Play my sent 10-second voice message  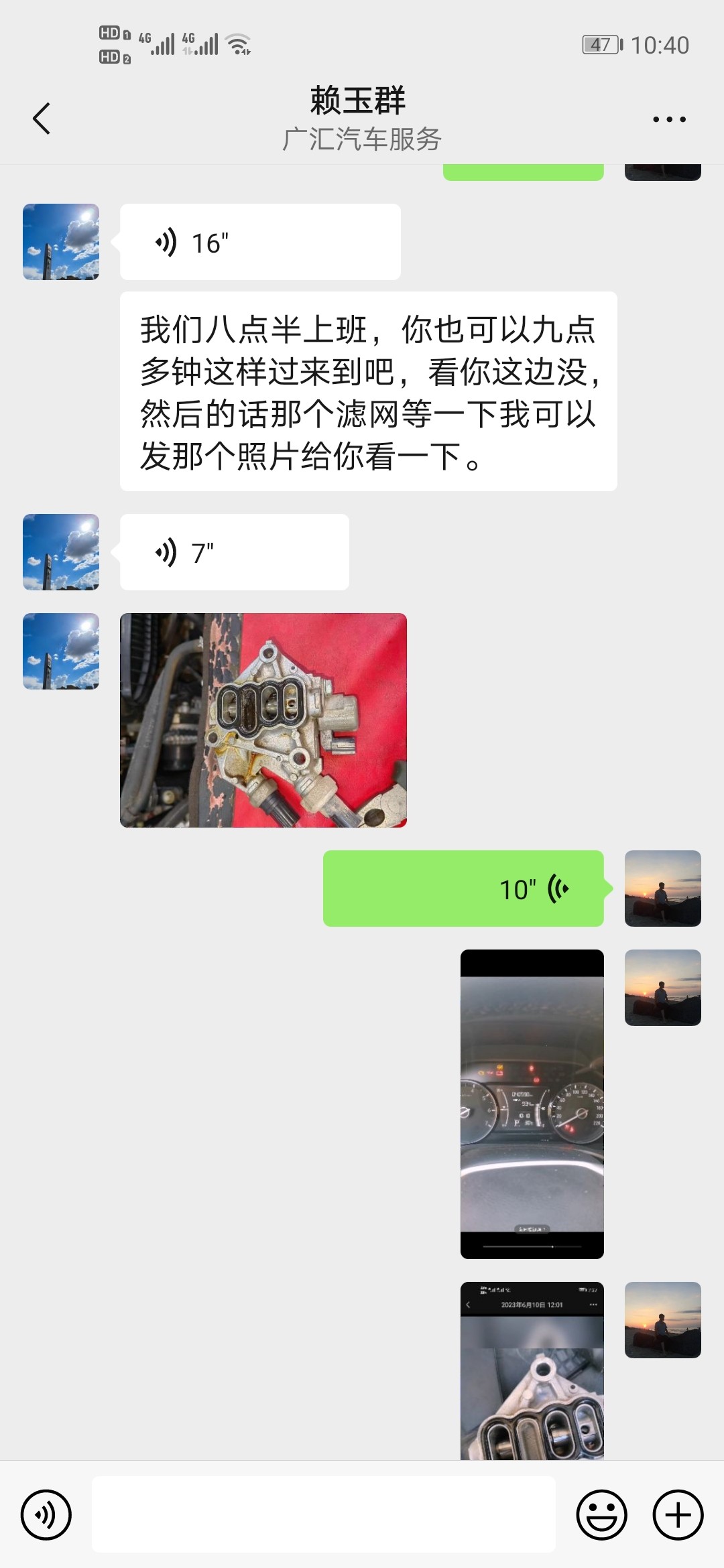coord(463,889)
